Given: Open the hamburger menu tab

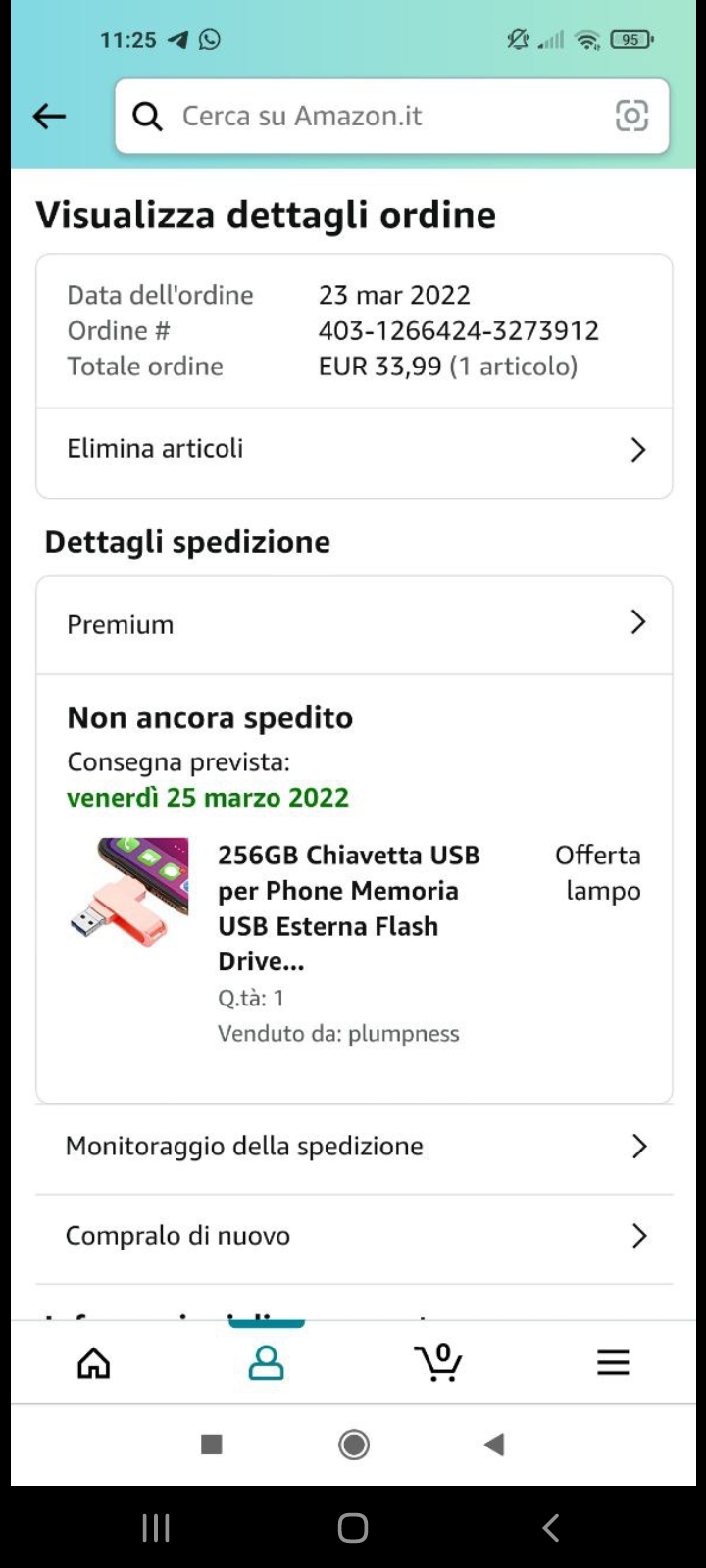Looking at the screenshot, I should 613,1362.
